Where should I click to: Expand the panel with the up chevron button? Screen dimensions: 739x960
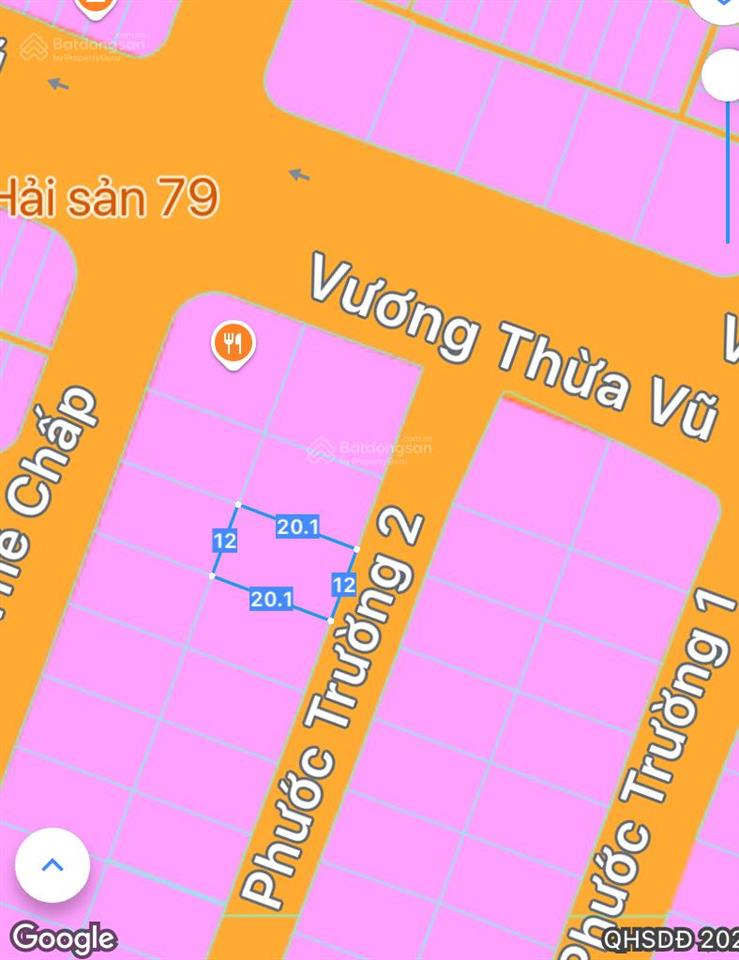point(52,865)
